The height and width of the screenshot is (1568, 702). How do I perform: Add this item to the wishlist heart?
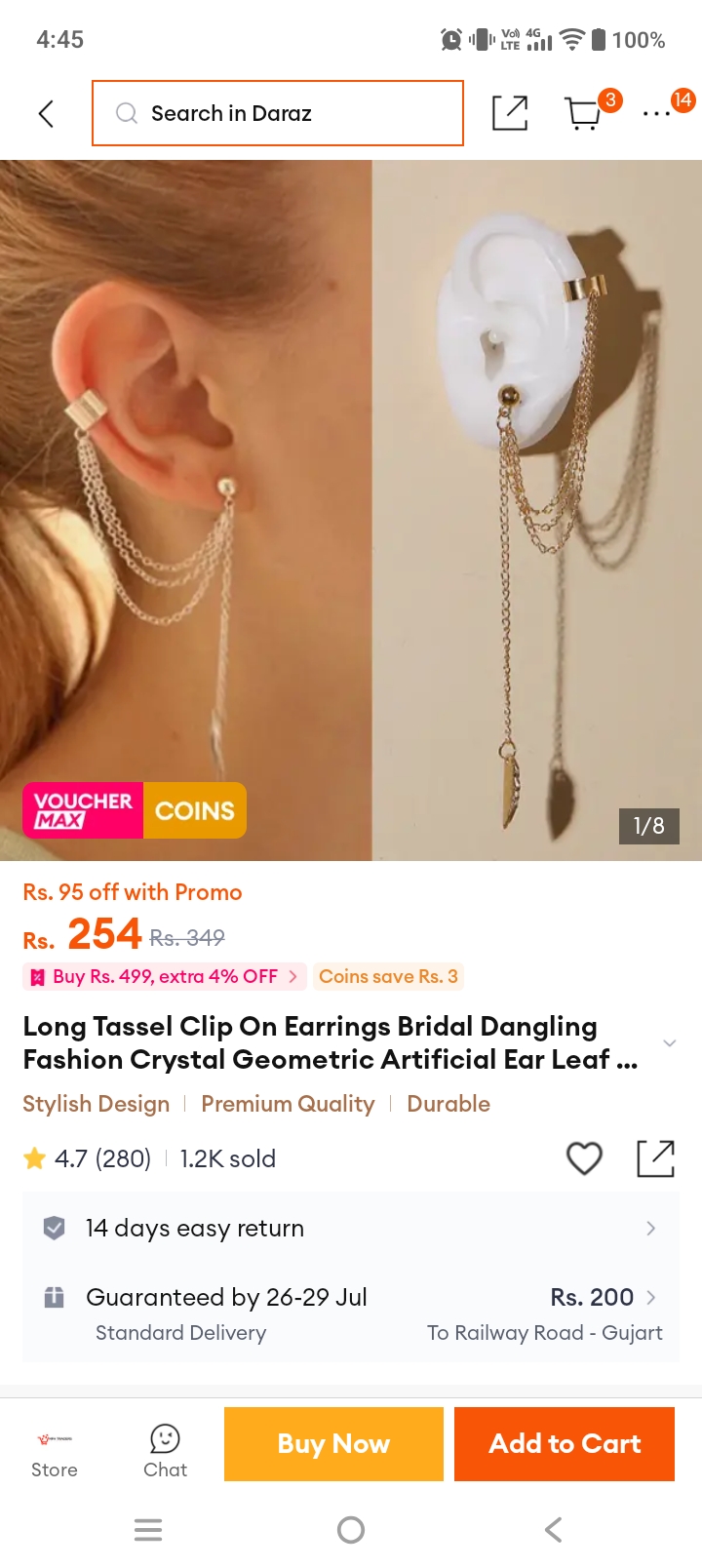pos(584,1158)
